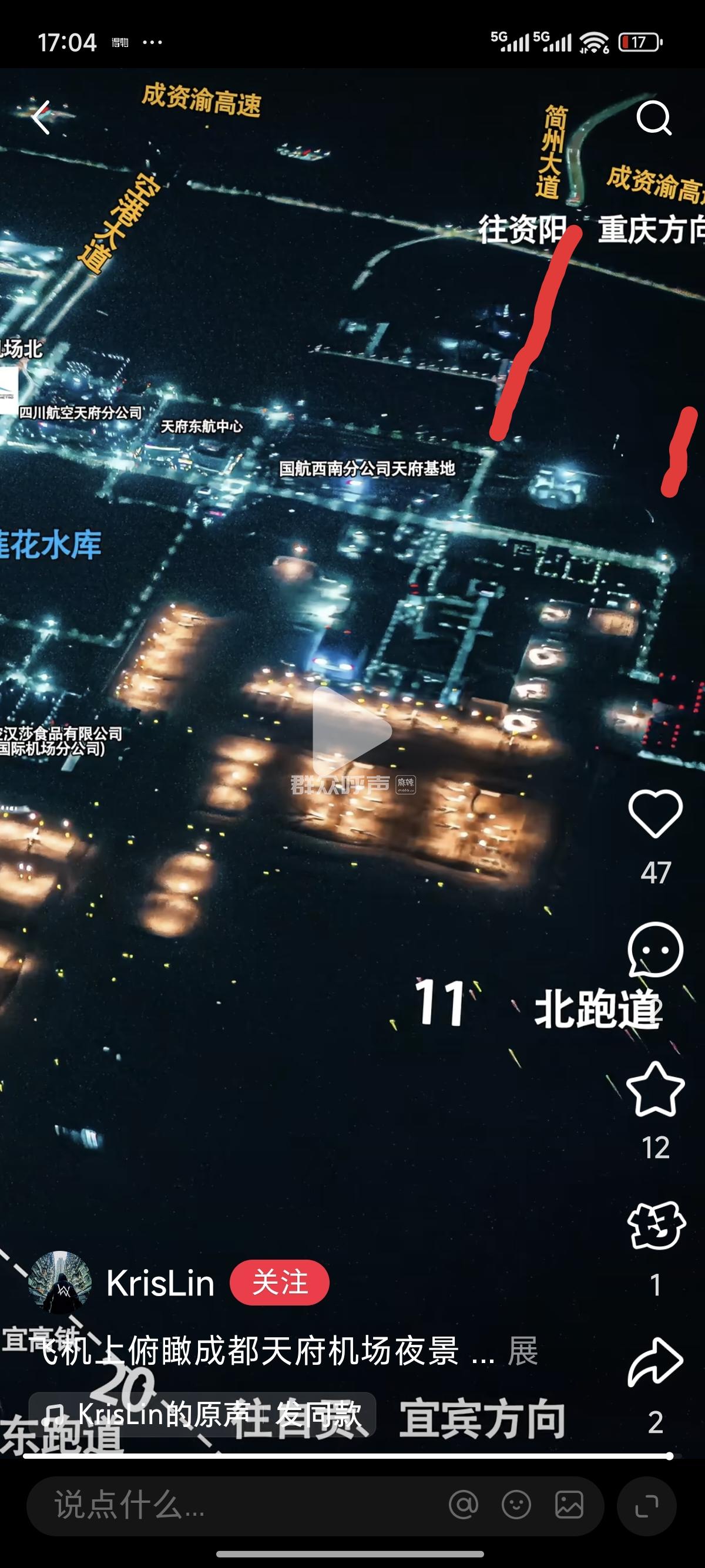Open the emoji picker in the comment bar

516,1505
